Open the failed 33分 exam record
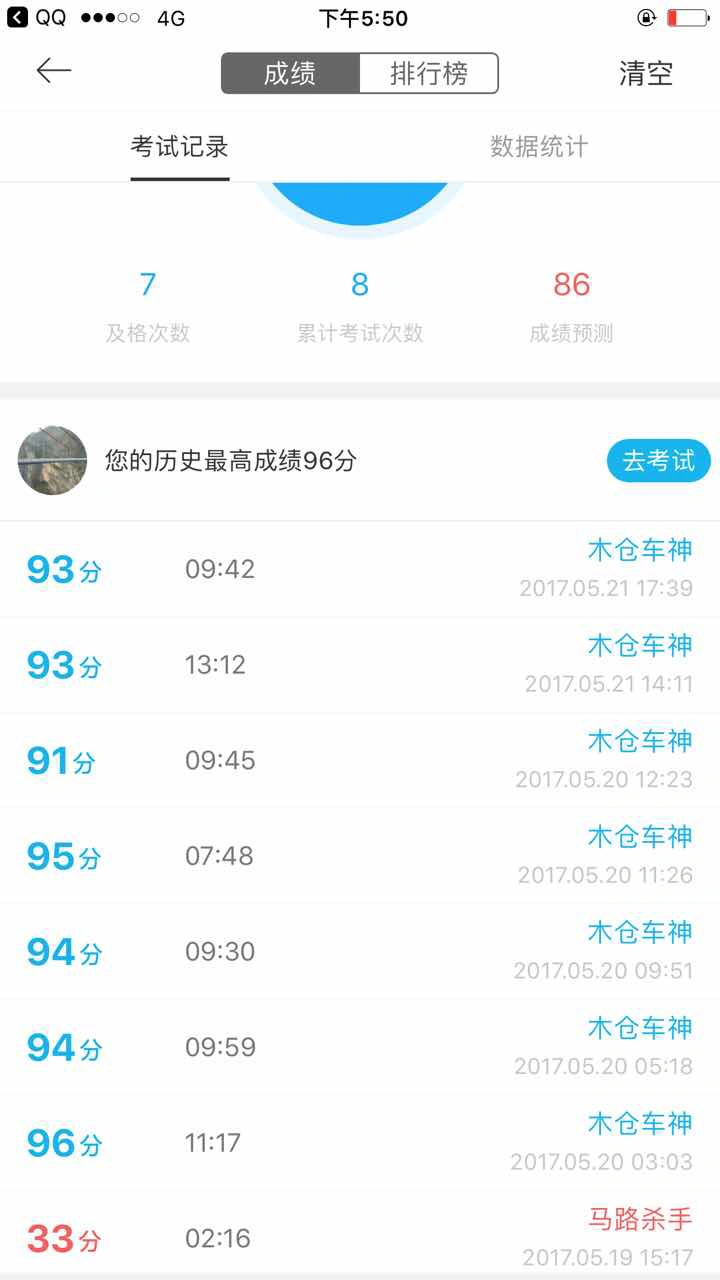The width and height of the screenshot is (720, 1280). [x=360, y=1235]
